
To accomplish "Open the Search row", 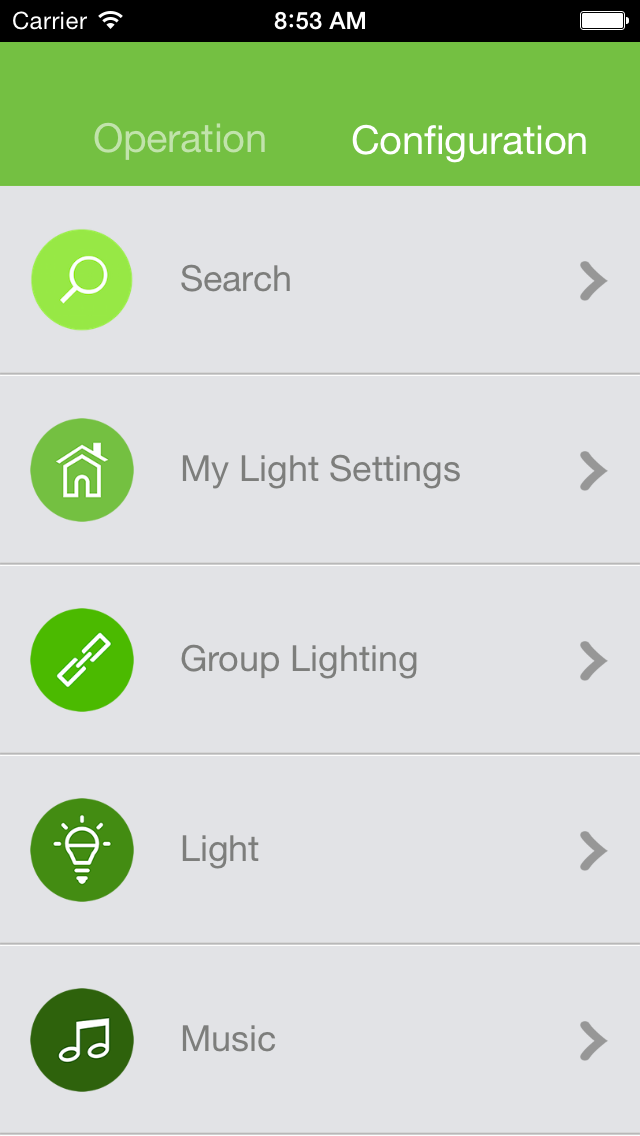I will pos(320,280).
